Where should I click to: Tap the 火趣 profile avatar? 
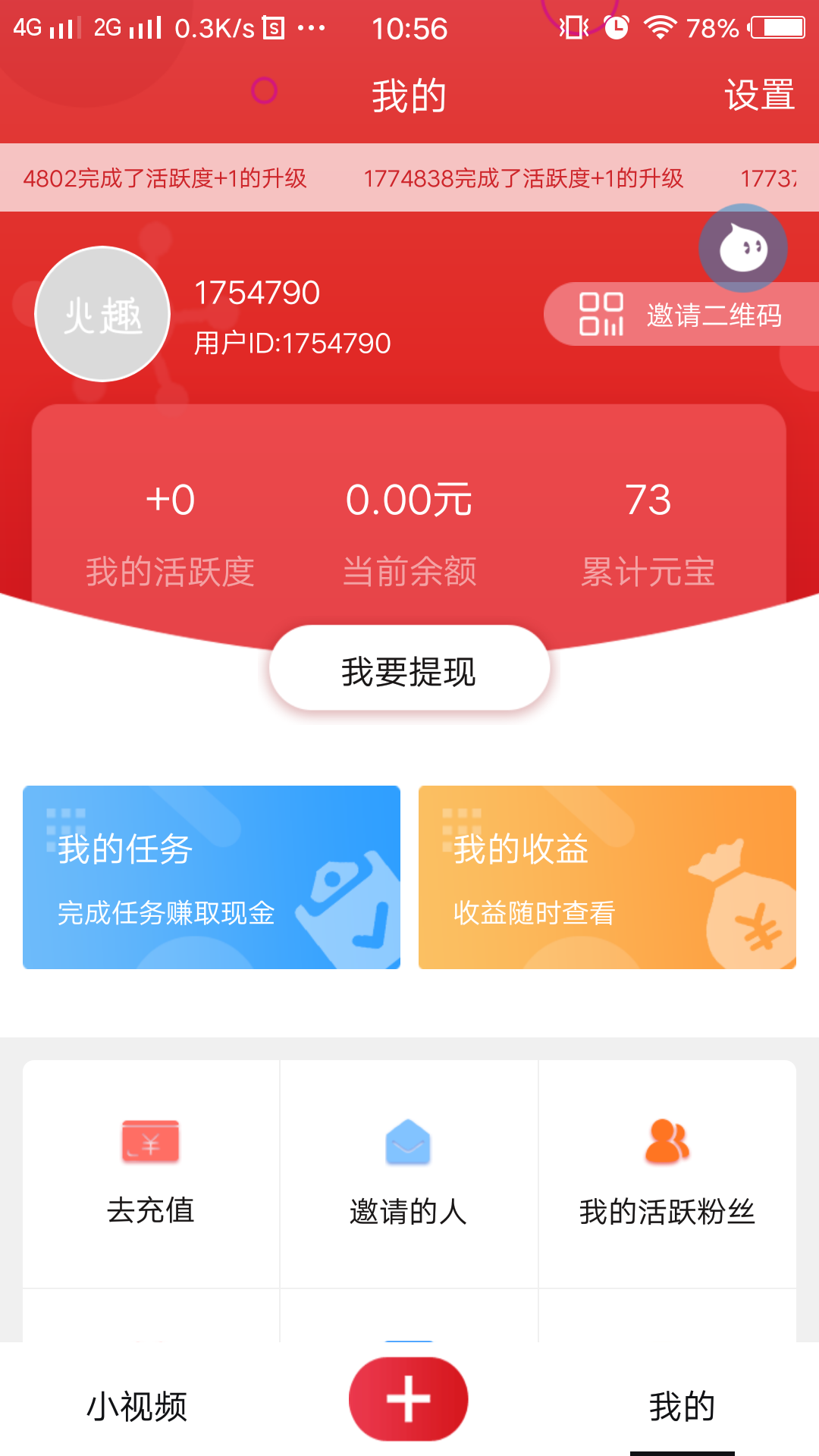point(102,314)
